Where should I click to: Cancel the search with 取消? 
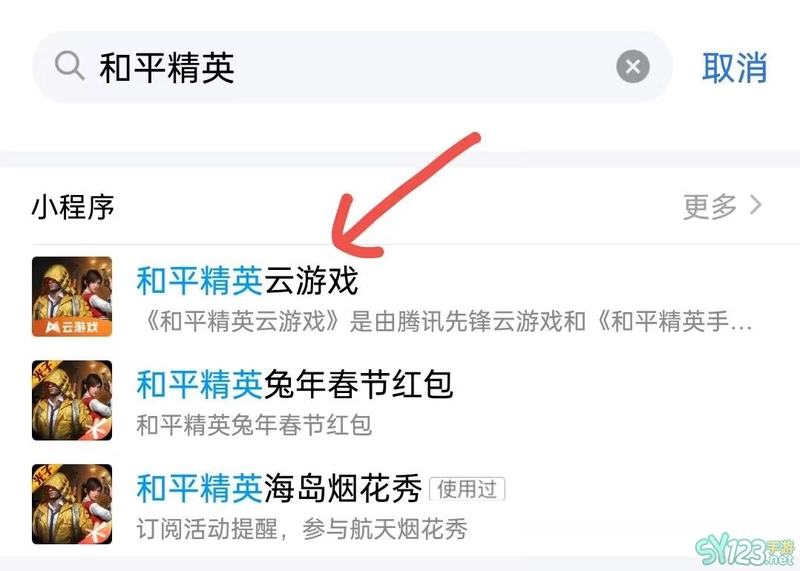(734, 68)
